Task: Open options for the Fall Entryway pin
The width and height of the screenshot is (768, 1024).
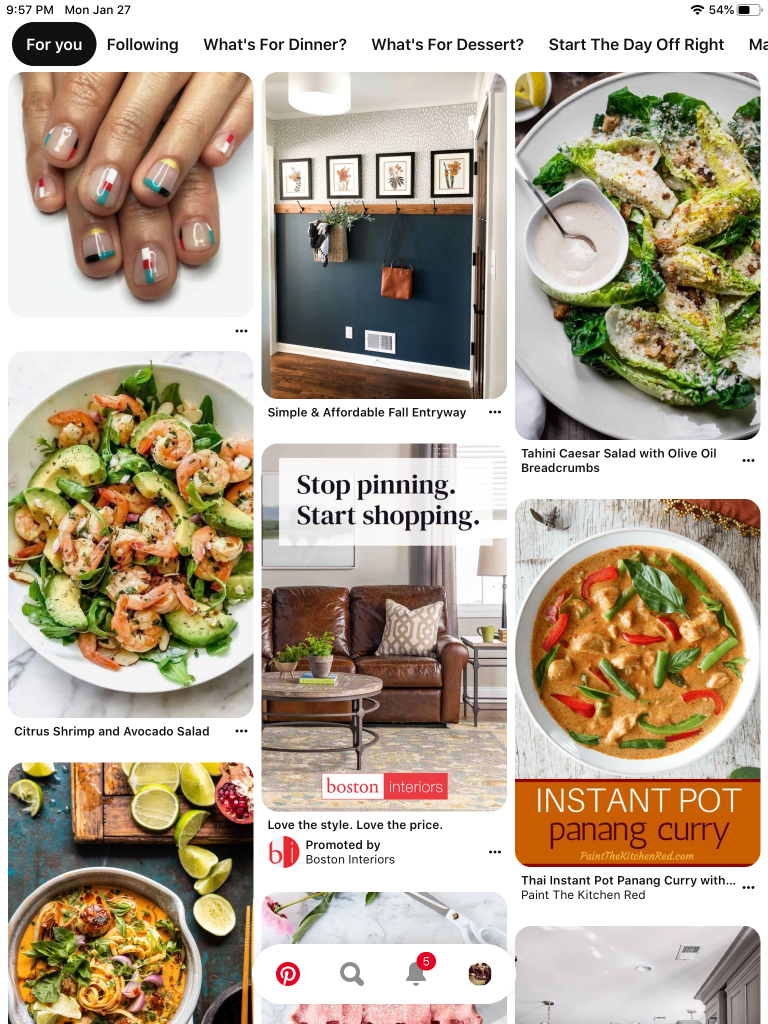Action: (495, 412)
